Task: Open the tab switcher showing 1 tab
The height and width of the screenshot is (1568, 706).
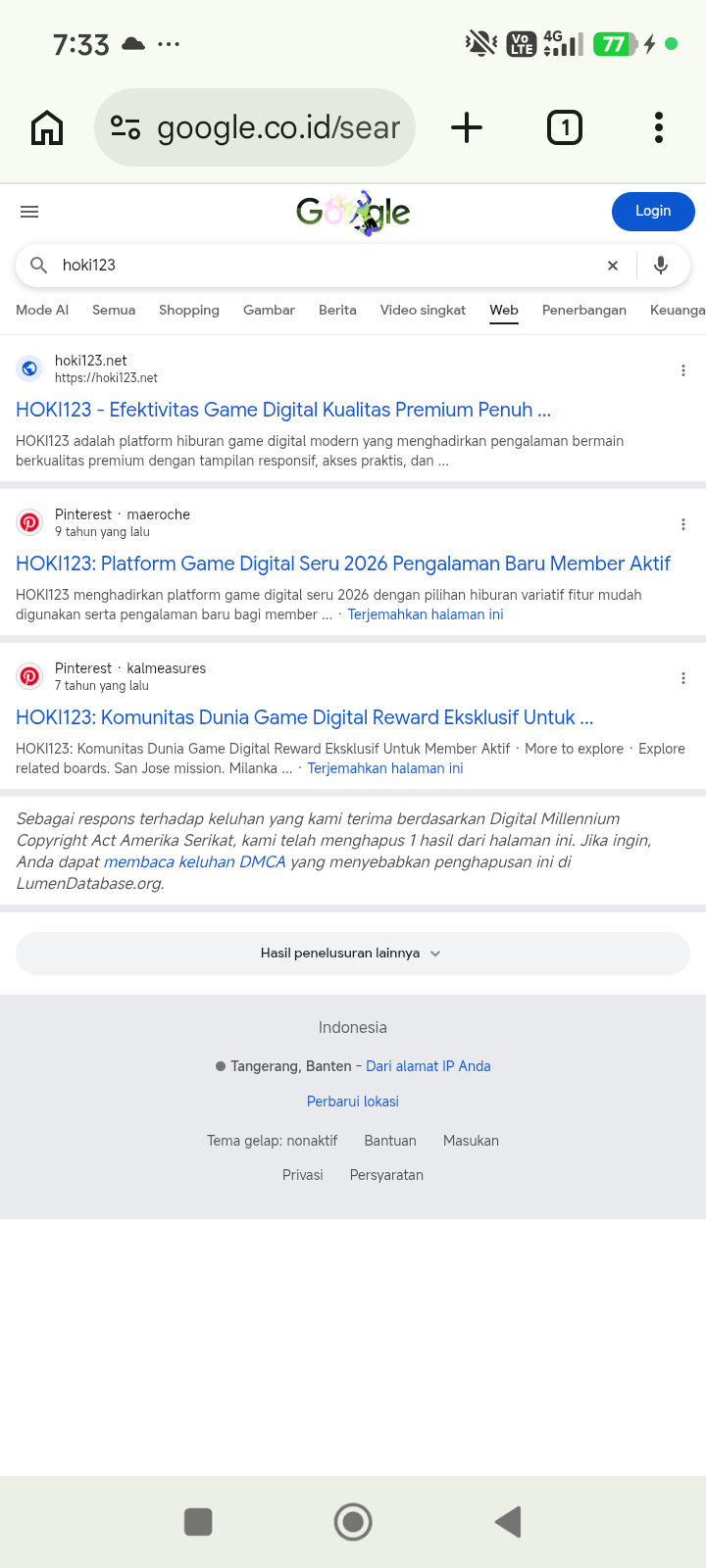Action: click(565, 127)
